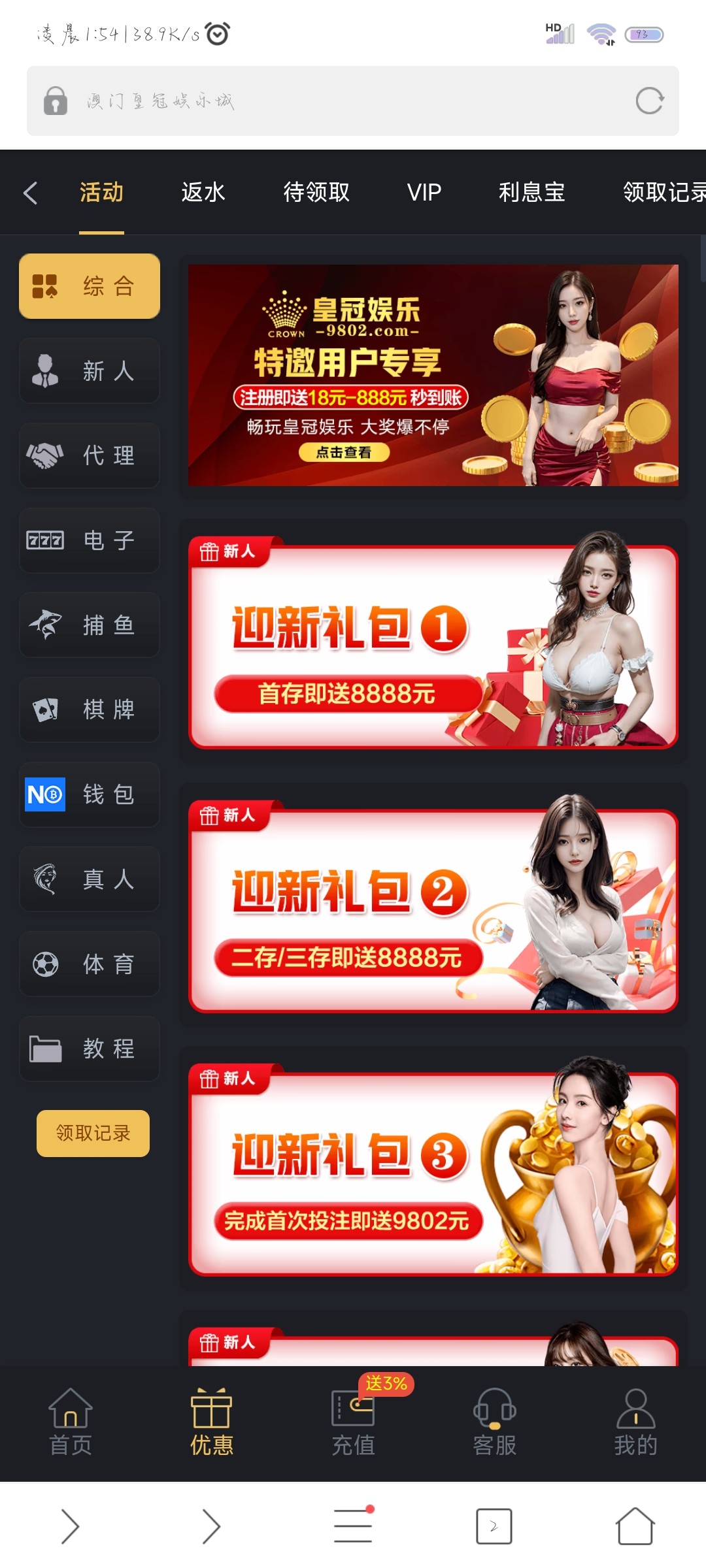Select the VIP tab
Viewport: 706px width, 1568px height.
click(x=424, y=193)
